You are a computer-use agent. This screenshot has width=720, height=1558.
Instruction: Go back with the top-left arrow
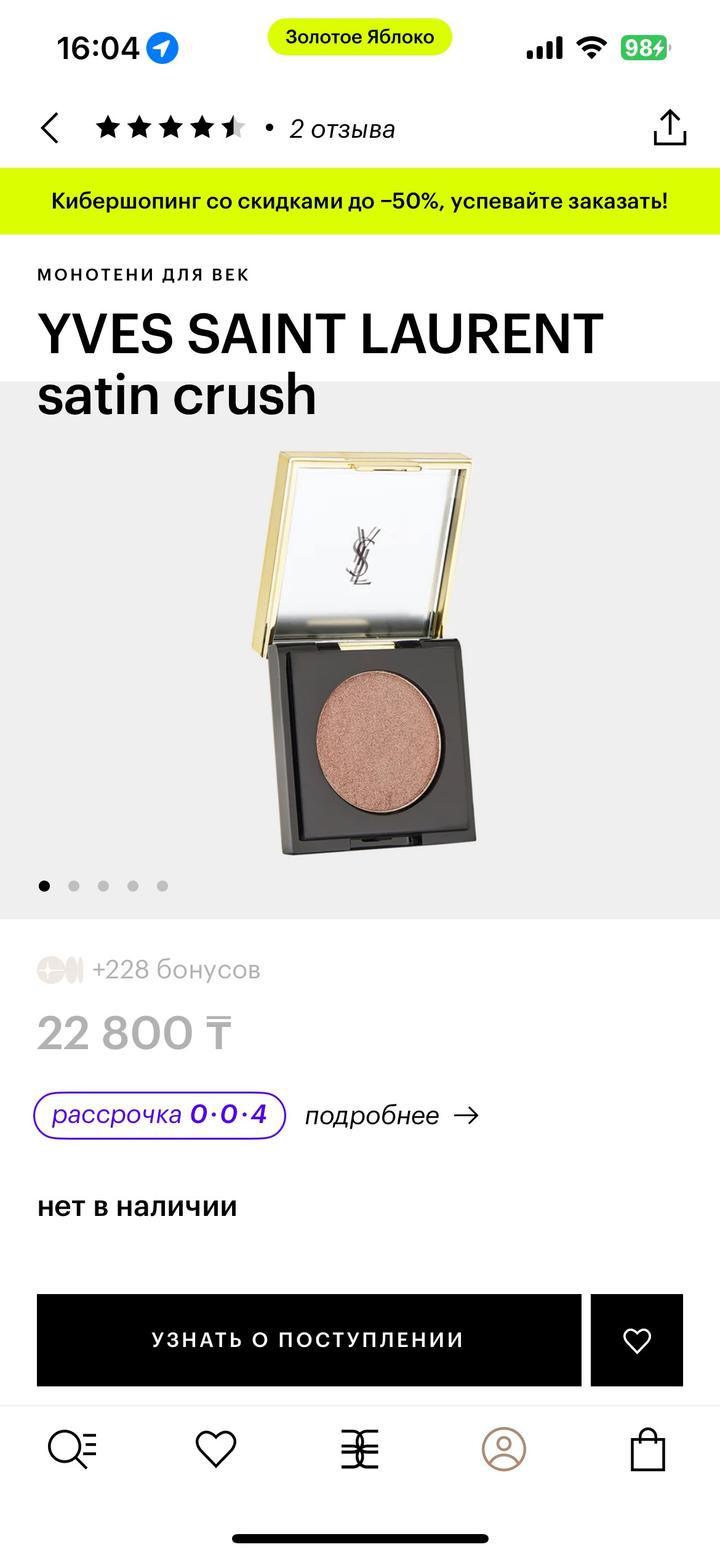[50, 129]
